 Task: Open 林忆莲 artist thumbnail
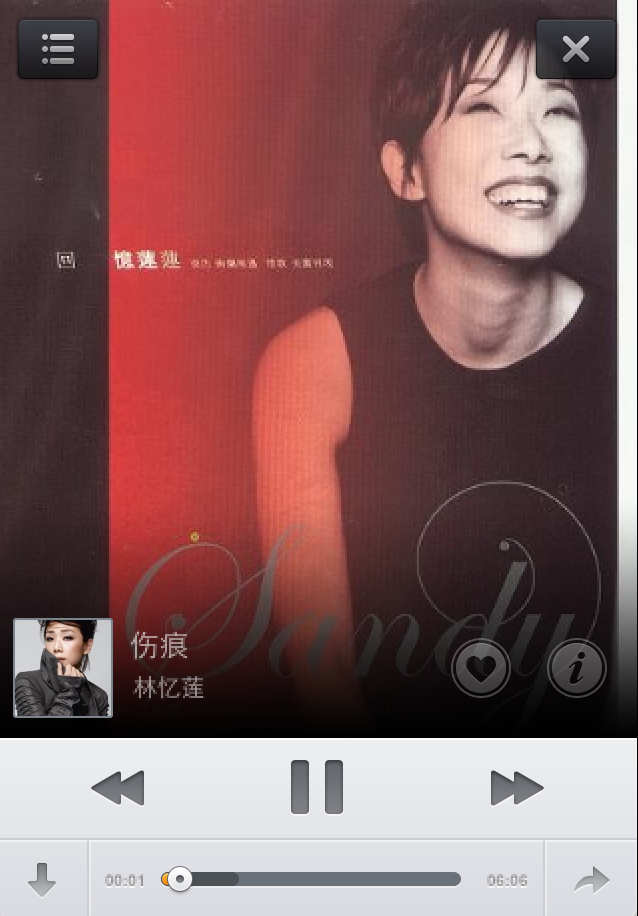click(63, 668)
